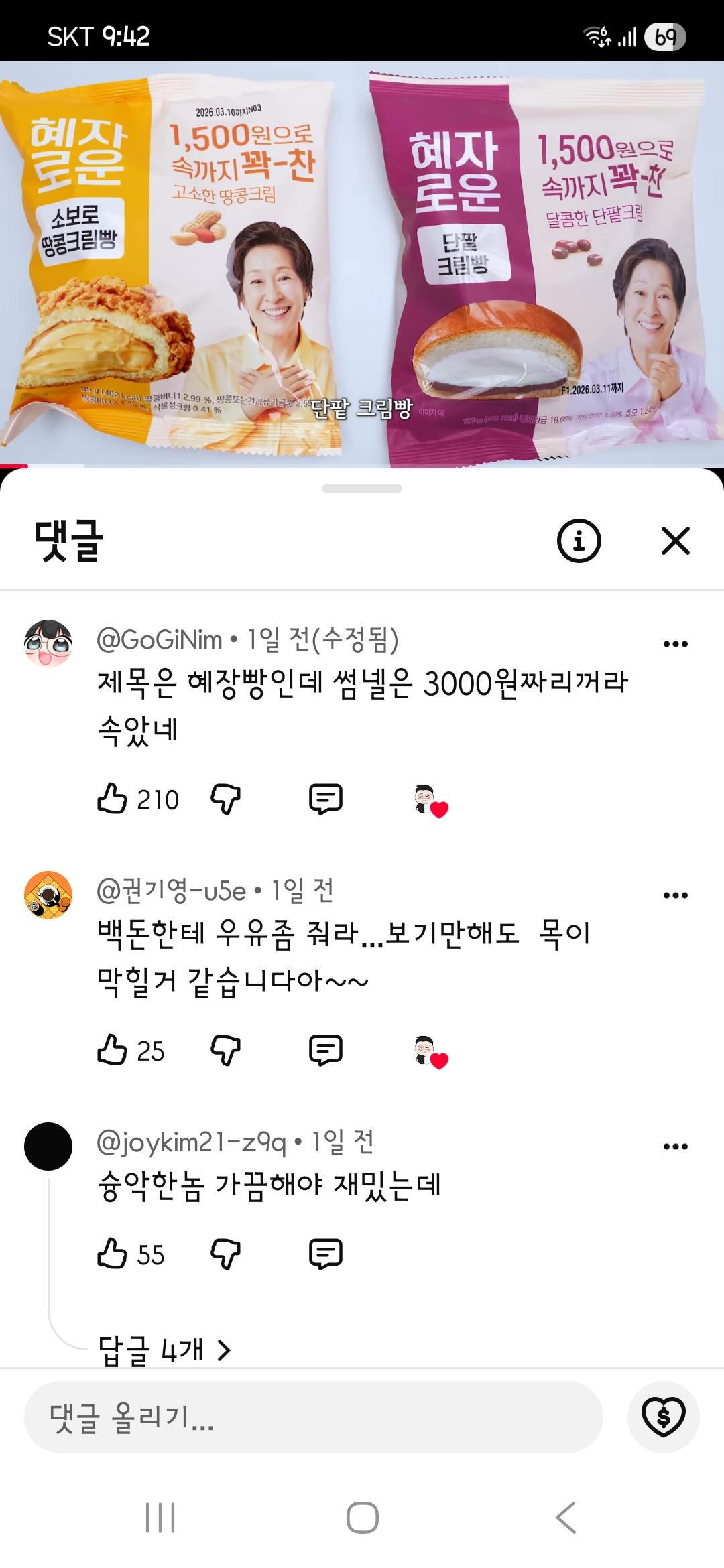Open more options for @권기영-u5e's comment

click(675, 895)
